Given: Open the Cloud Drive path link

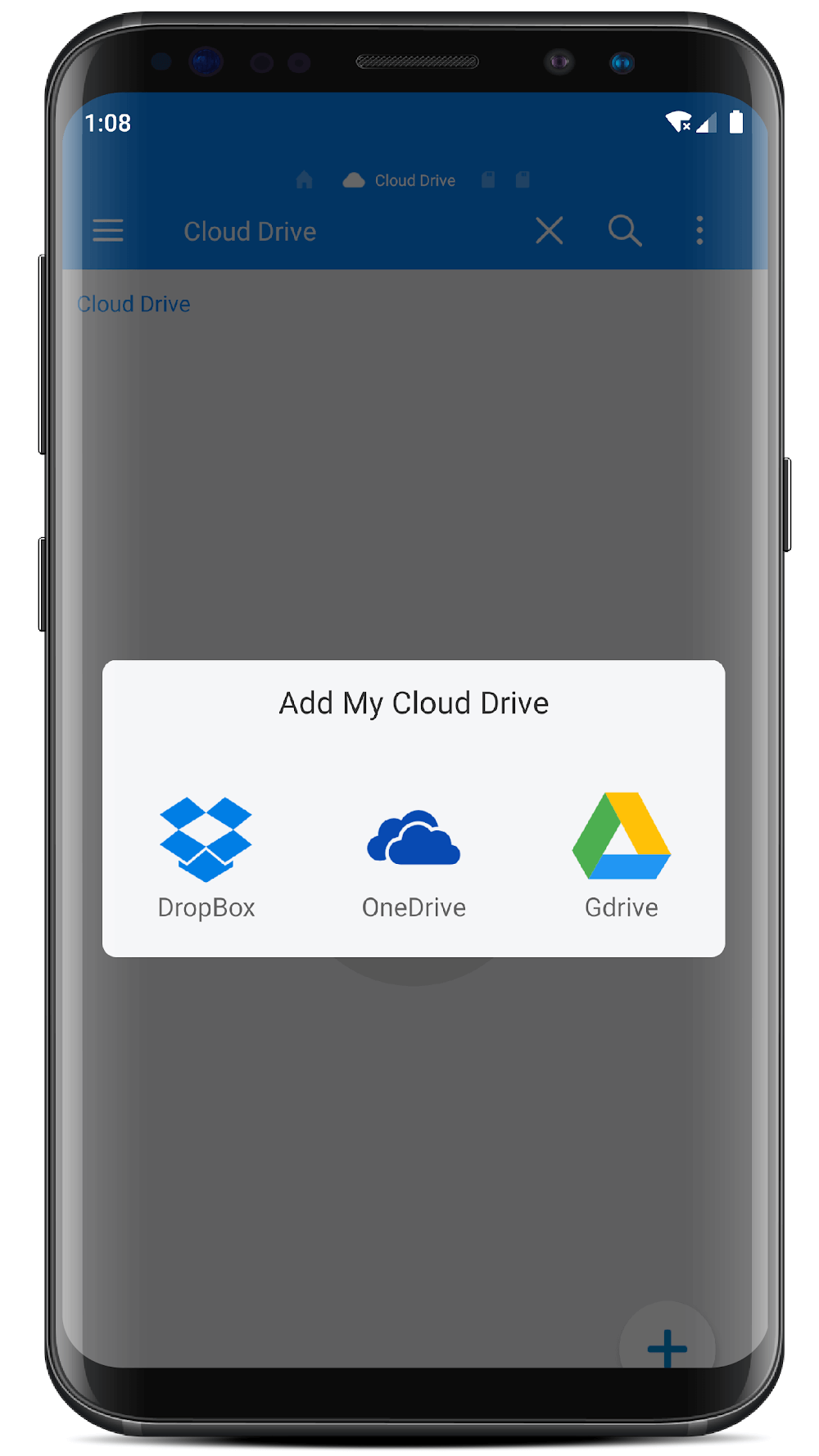Looking at the screenshot, I should (x=134, y=304).
